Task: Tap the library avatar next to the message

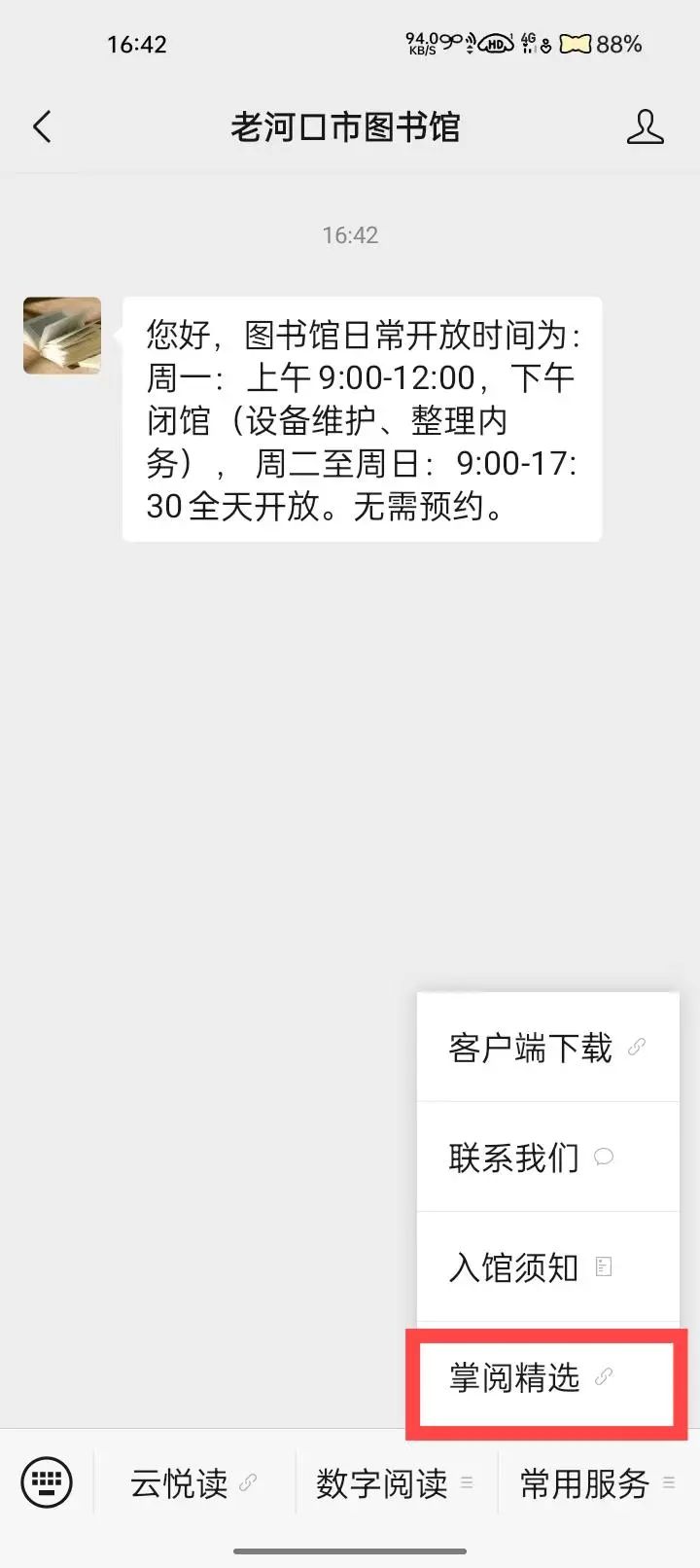Action: (x=62, y=335)
